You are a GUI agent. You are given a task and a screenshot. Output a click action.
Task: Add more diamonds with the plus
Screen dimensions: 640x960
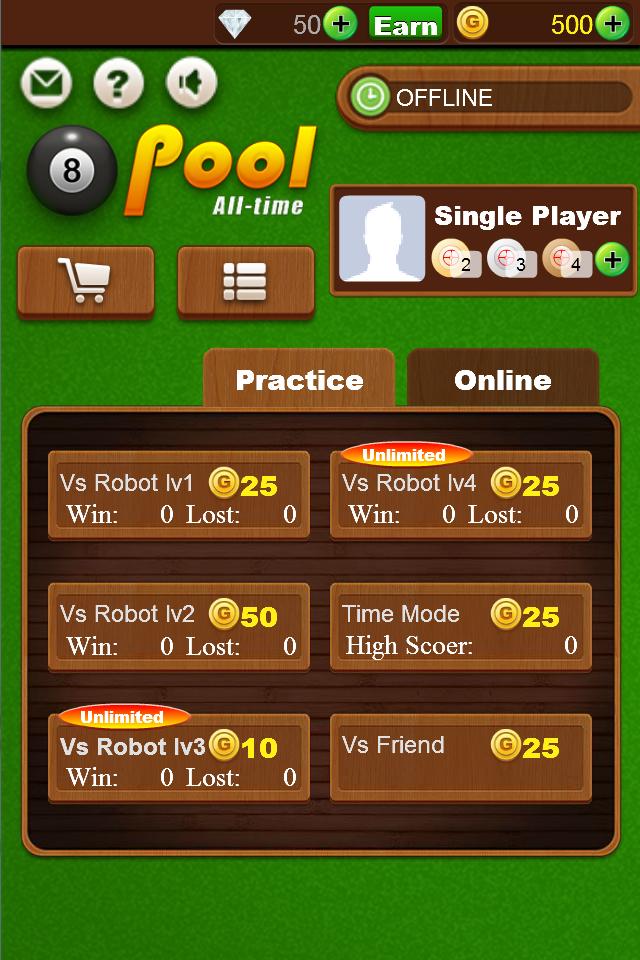pyautogui.click(x=340, y=24)
